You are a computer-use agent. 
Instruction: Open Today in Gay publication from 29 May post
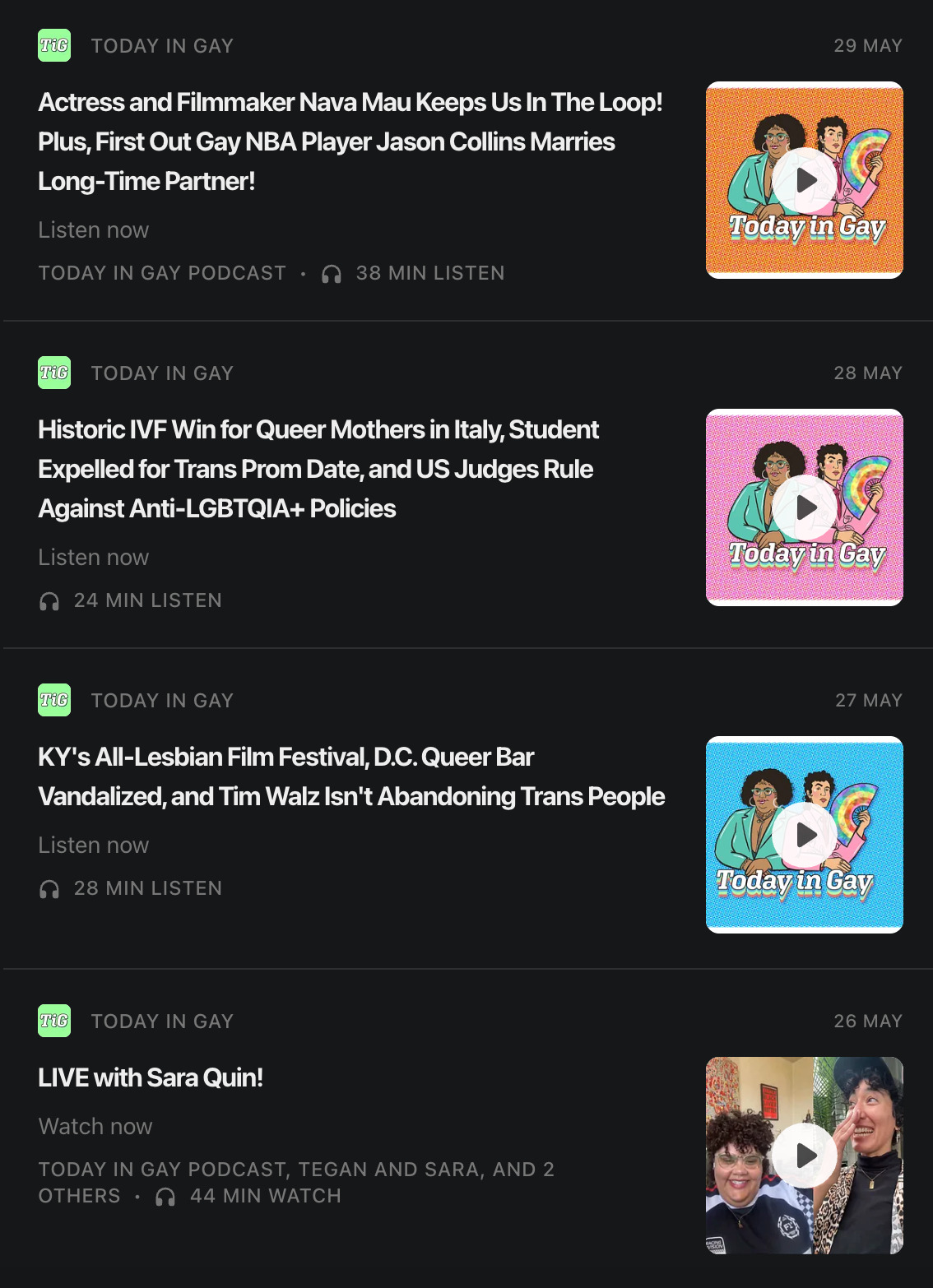[162, 46]
